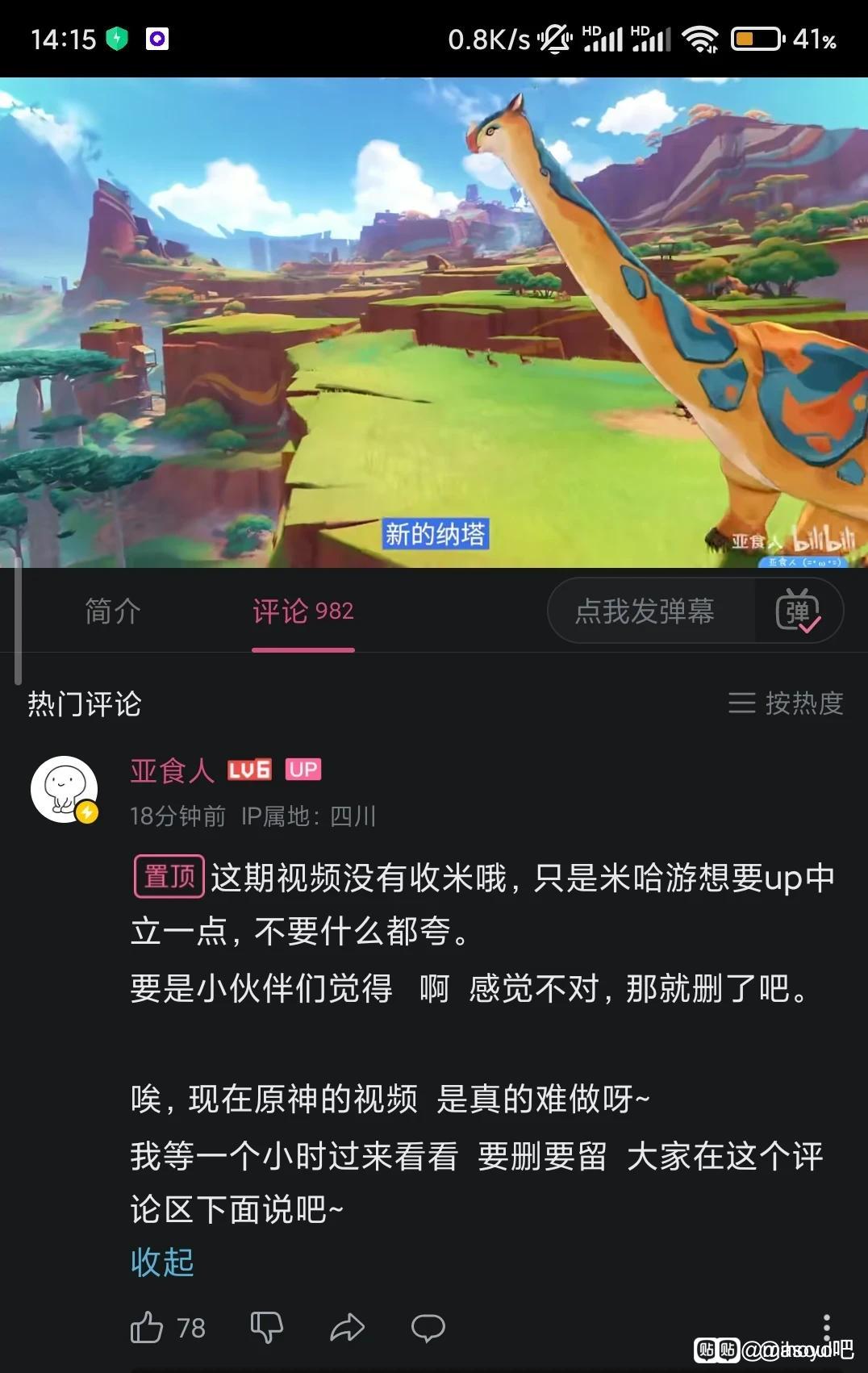The height and width of the screenshot is (1373, 868).
Task: Collapse the pinned comment with 收起
Action: click(162, 1262)
